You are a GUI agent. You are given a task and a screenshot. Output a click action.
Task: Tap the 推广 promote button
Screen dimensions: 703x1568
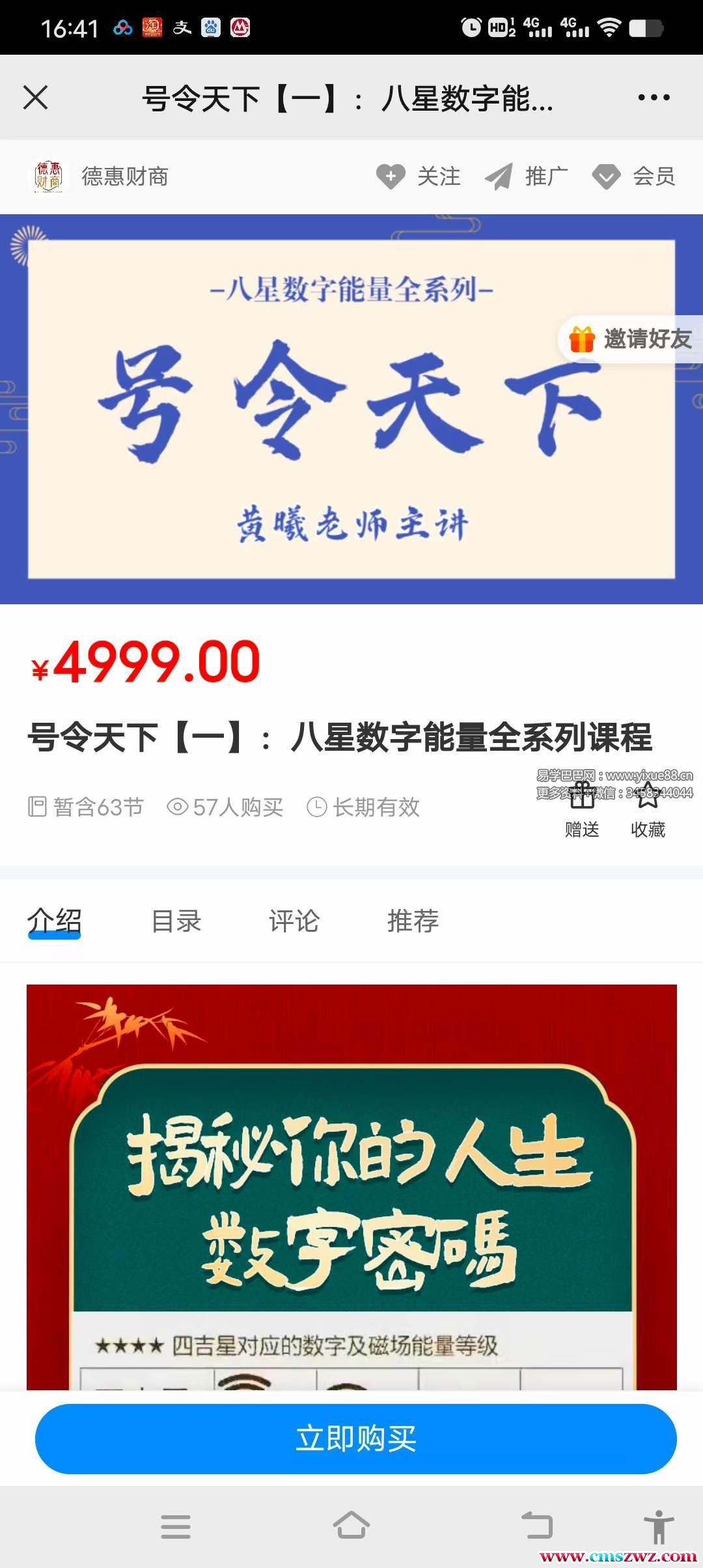(x=527, y=176)
